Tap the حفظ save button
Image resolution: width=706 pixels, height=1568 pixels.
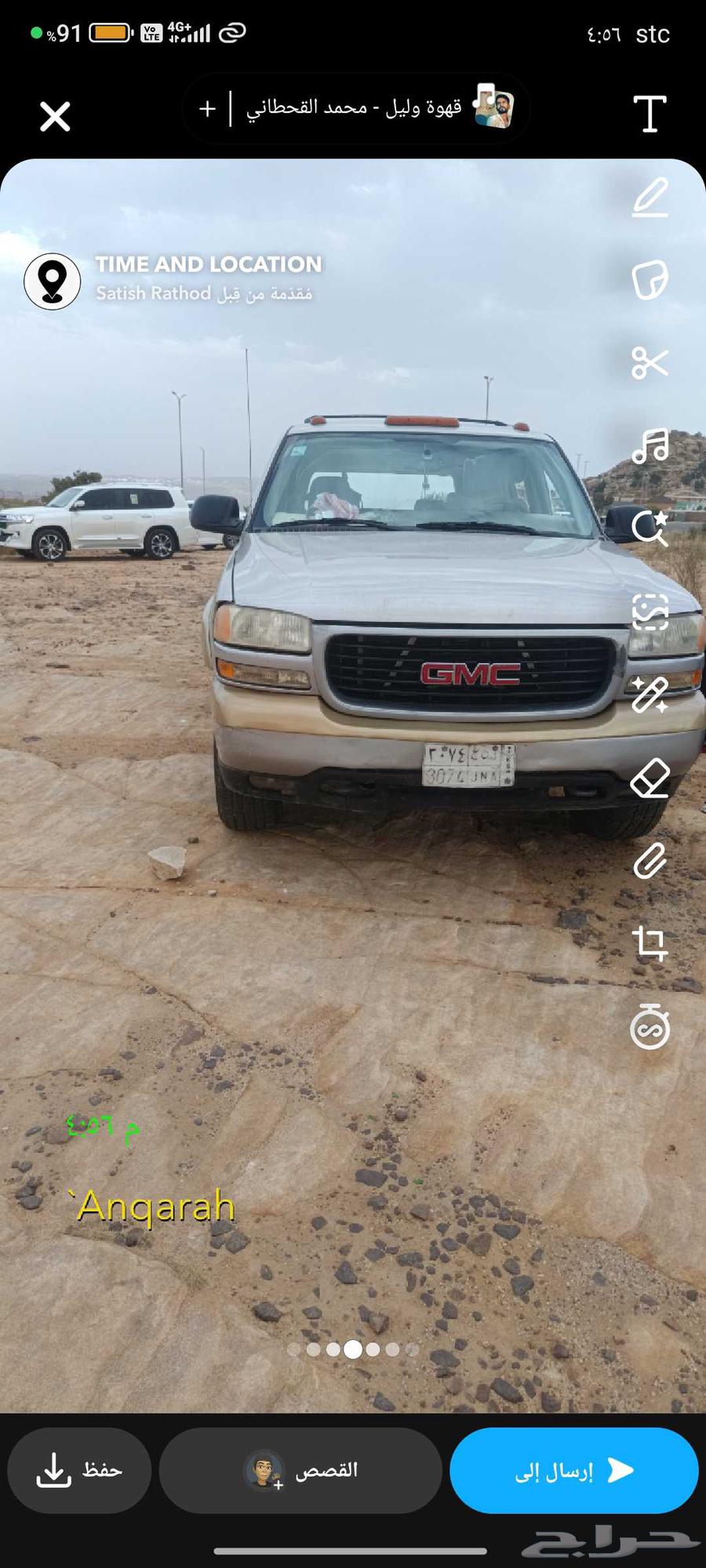tap(78, 1470)
